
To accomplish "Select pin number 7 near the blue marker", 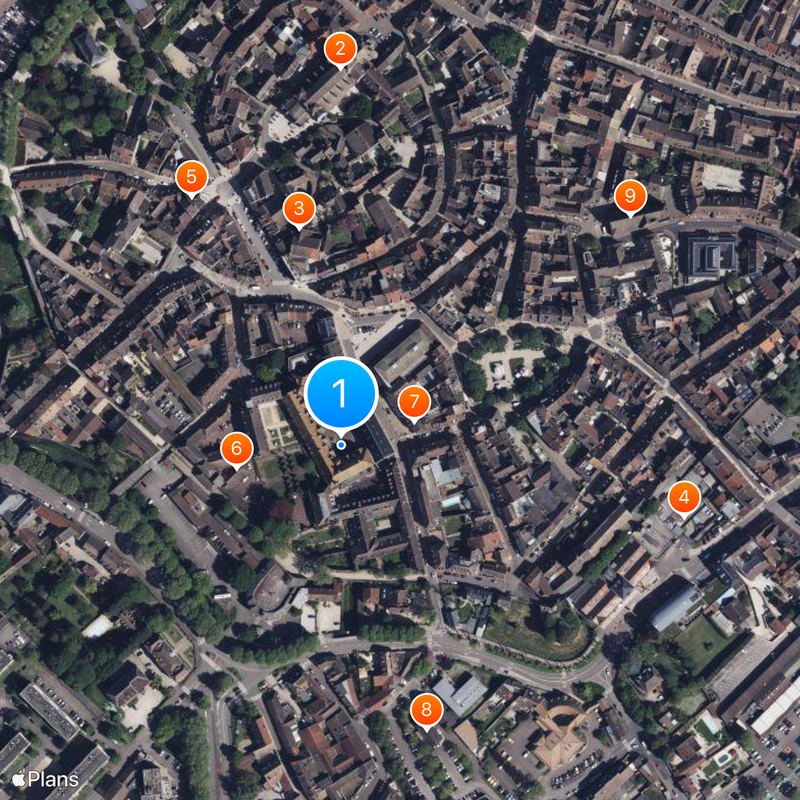I will [414, 402].
